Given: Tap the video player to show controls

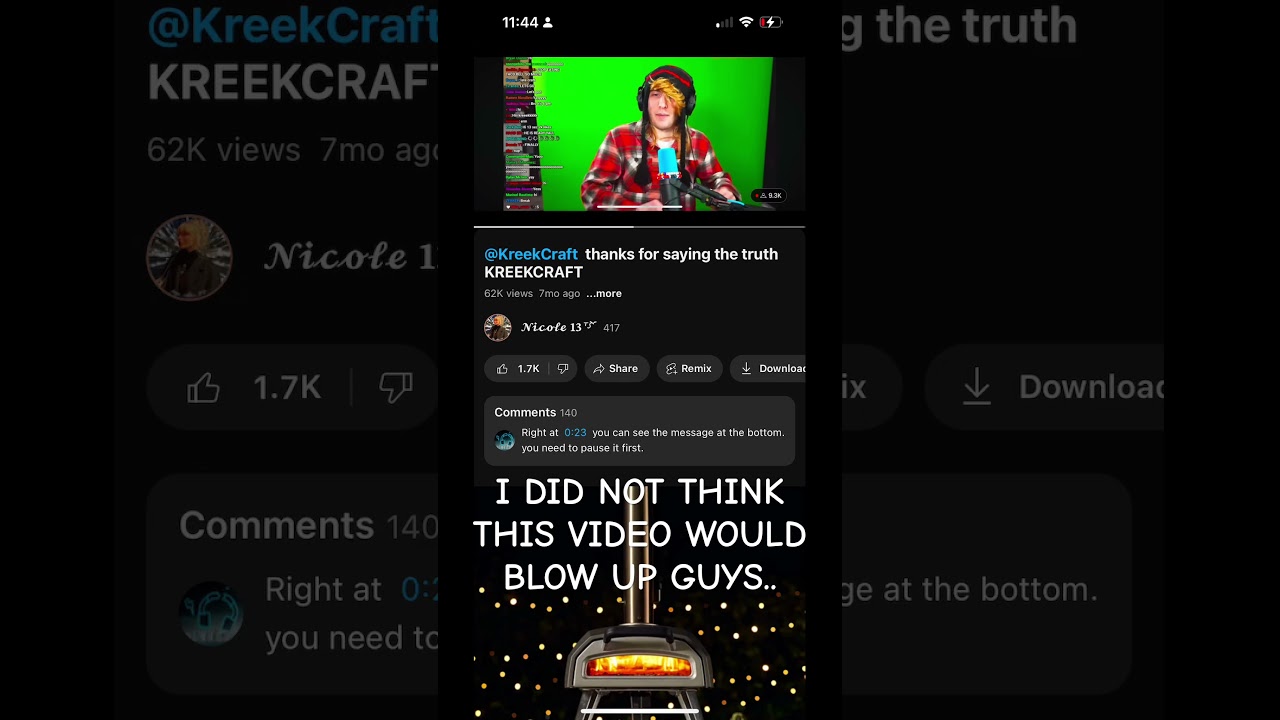Looking at the screenshot, I should tap(639, 133).
